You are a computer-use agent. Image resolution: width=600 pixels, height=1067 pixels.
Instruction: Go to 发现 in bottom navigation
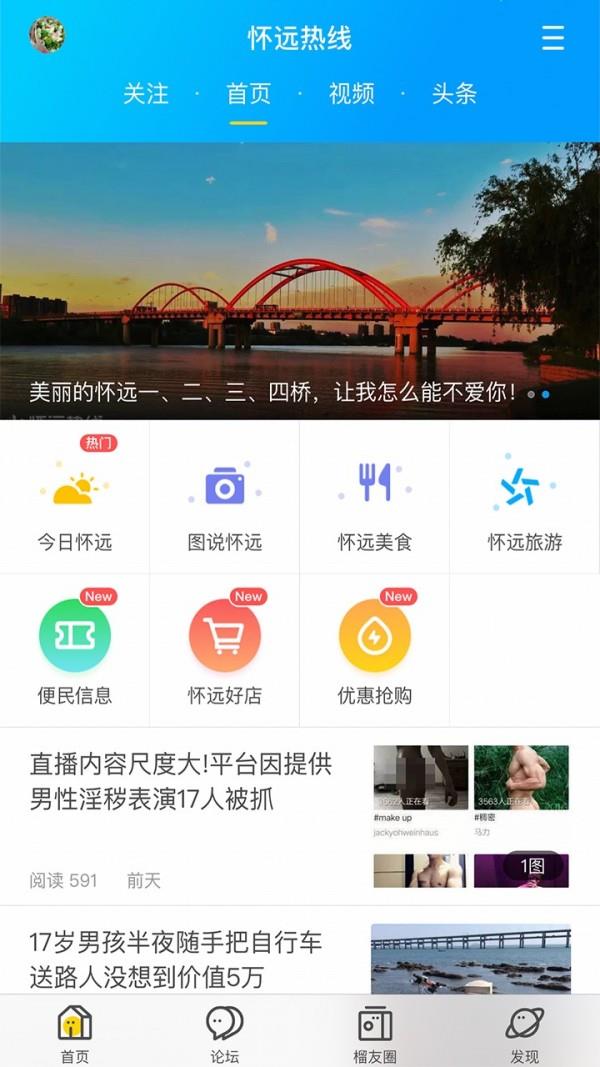pyautogui.click(x=524, y=1034)
